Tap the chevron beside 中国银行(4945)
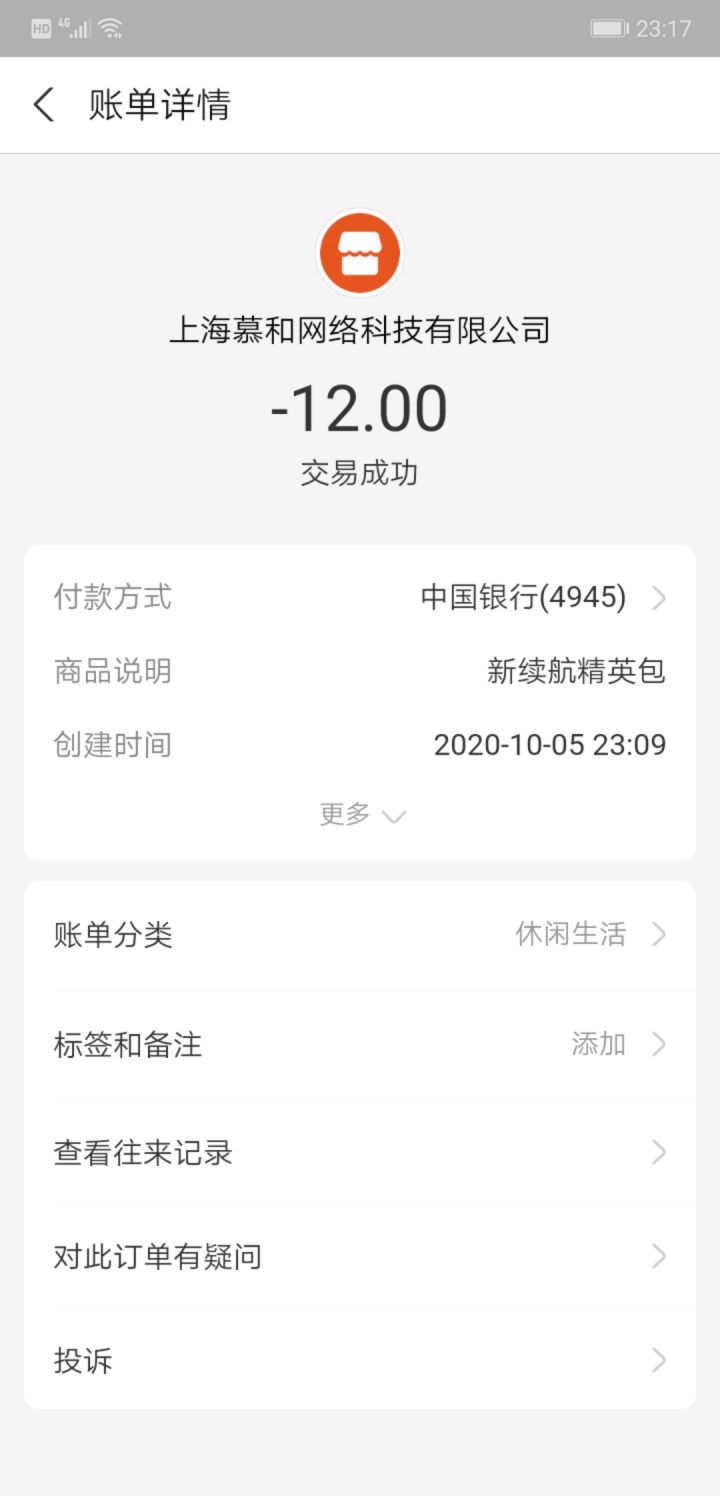The height and width of the screenshot is (1496, 720). tap(658, 597)
